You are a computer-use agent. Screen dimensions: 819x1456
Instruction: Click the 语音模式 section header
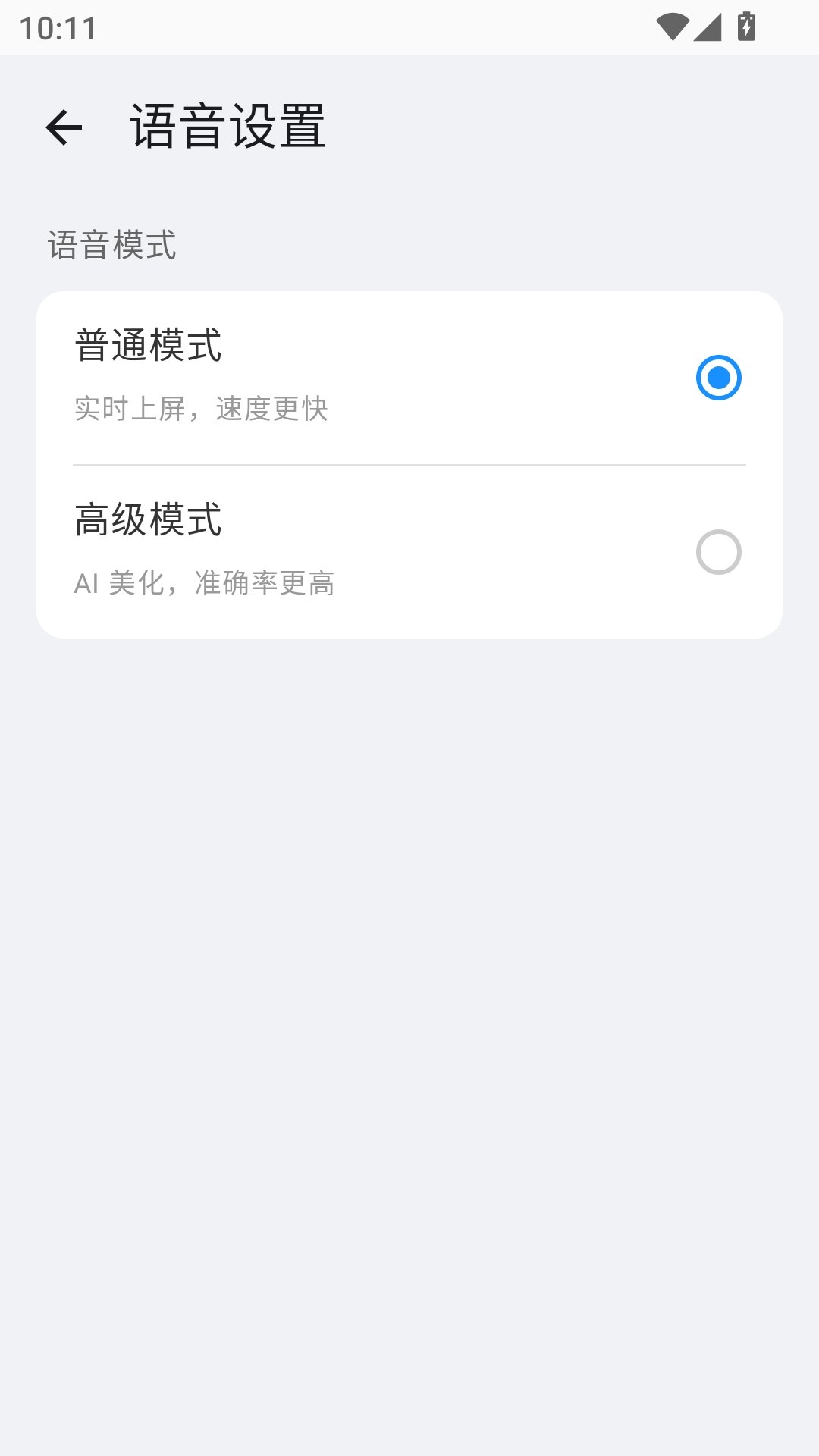[x=111, y=243]
